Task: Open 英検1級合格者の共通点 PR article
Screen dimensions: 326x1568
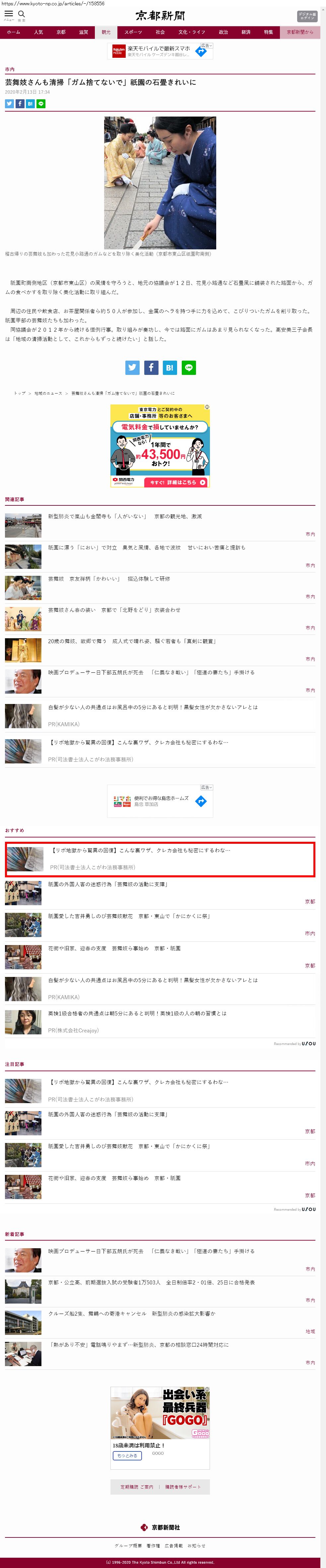Action: 137,1013
